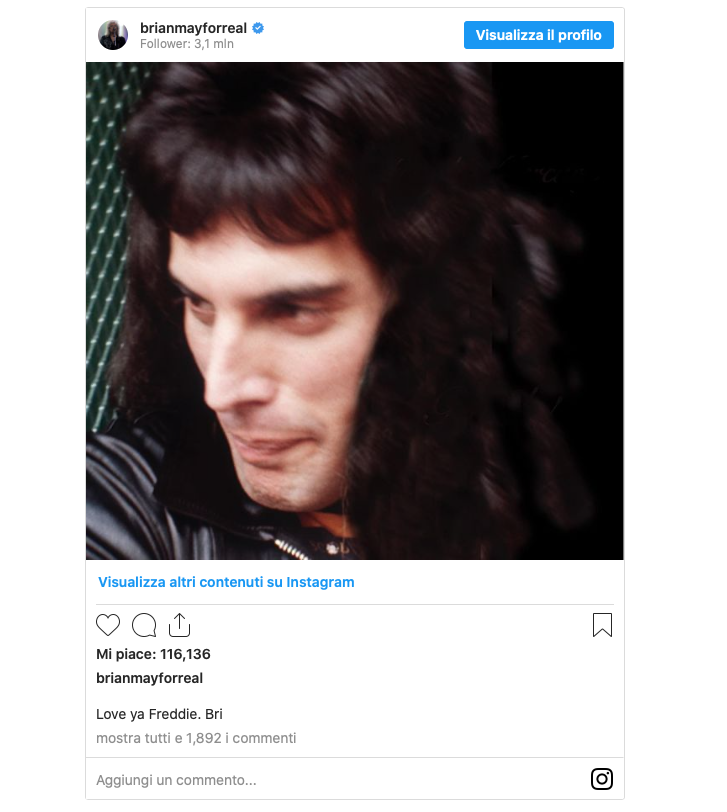Focus the Aggiungi un commento field
Image resolution: width=727 pixels, height=812 pixels.
pyautogui.click(x=300, y=780)
